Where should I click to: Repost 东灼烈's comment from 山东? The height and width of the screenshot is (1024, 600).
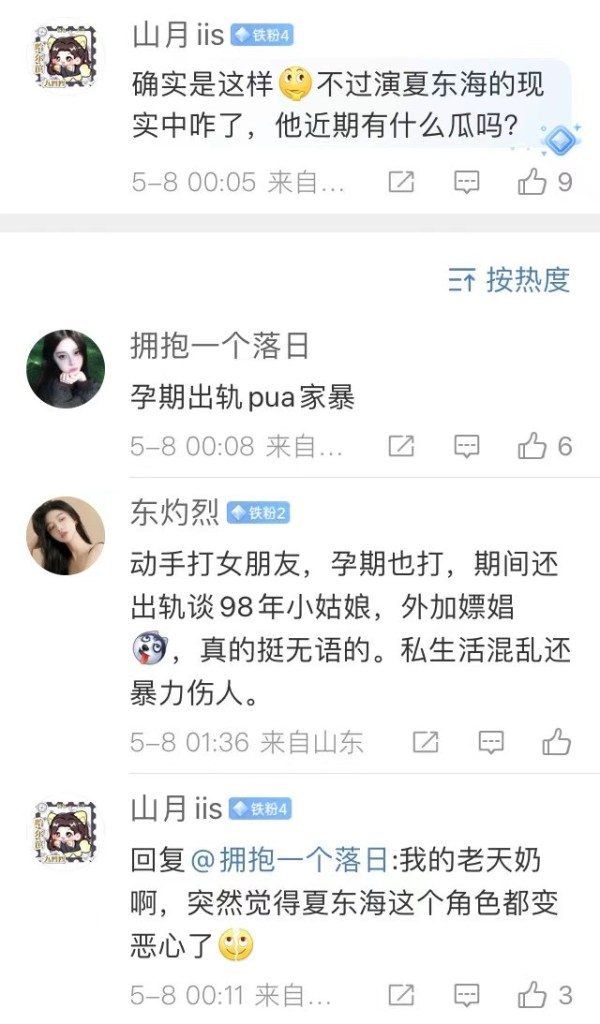(x=426, y=742)
